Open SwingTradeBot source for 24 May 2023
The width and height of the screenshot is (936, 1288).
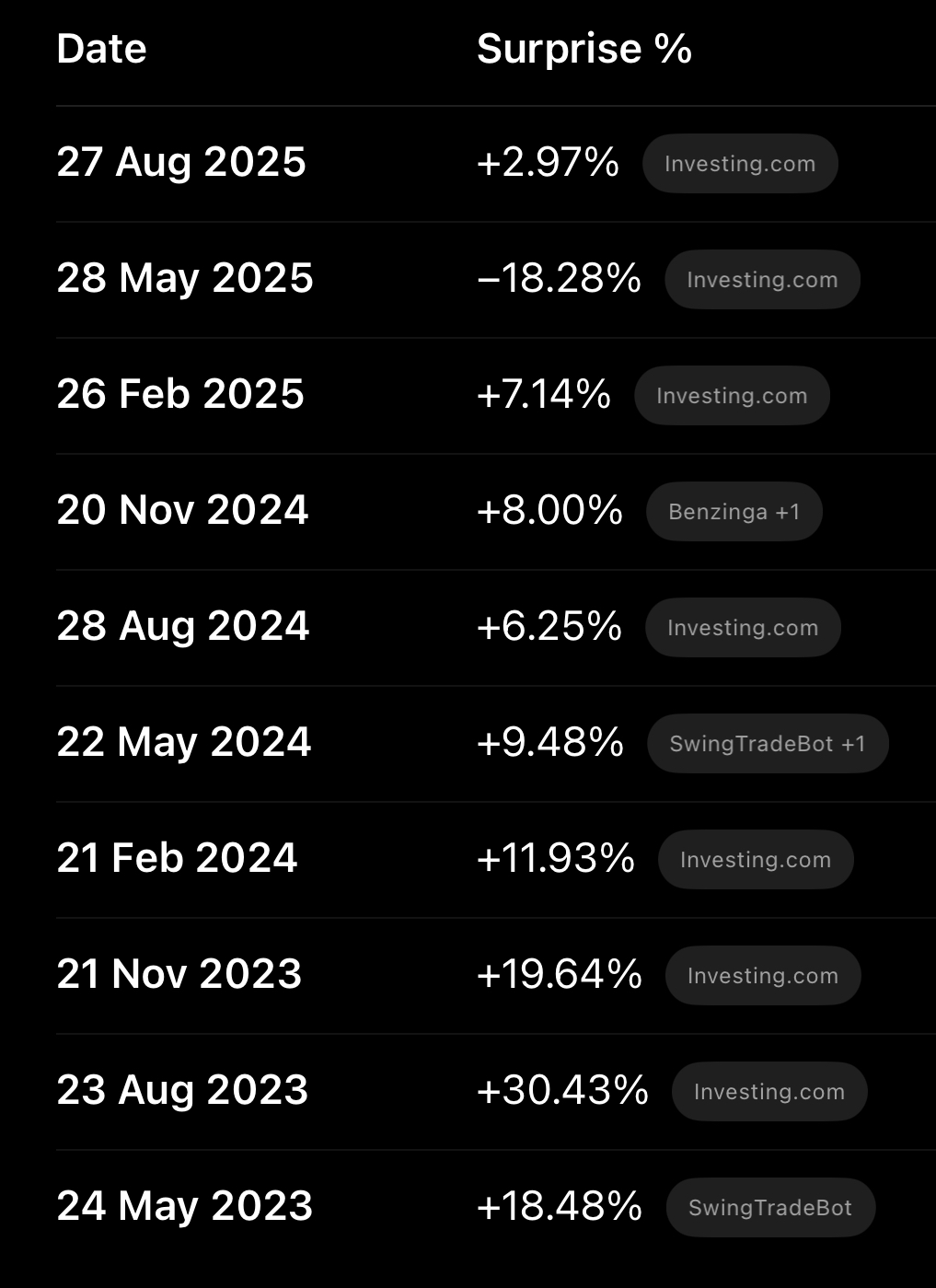click(770, 1208)
